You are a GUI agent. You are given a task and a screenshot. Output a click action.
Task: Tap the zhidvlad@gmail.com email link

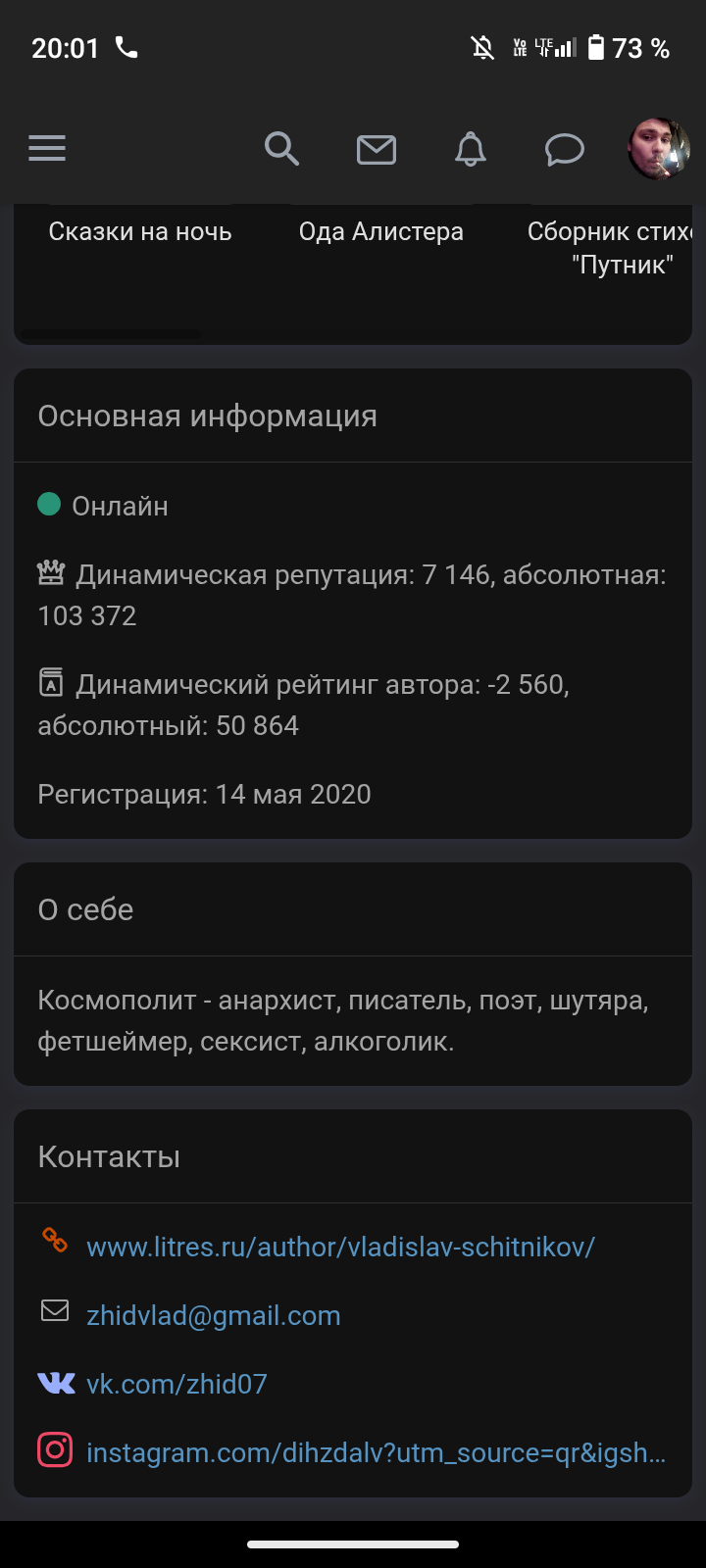pyautogui.click(x=214, y=1315)
